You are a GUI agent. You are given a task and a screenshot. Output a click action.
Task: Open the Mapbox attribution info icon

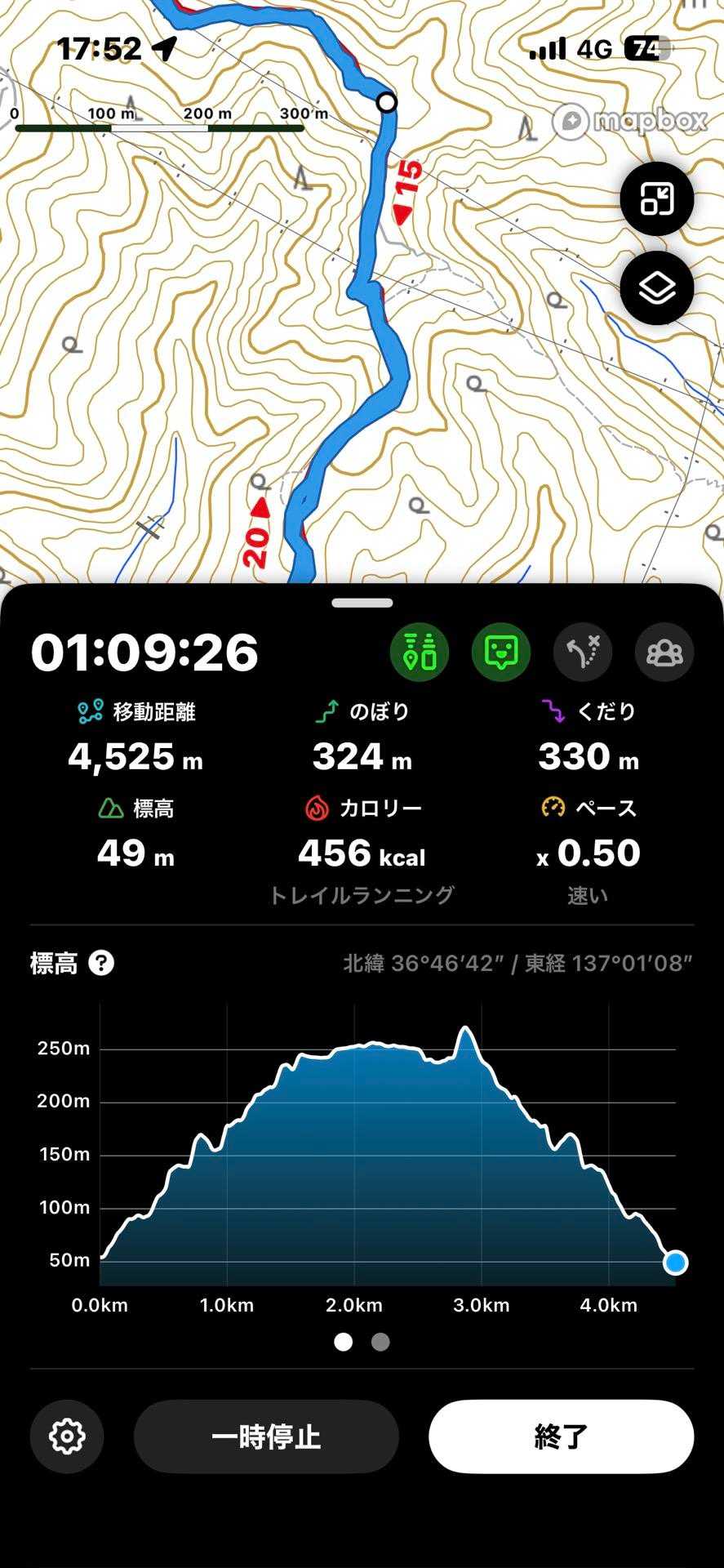pos(571,122)
